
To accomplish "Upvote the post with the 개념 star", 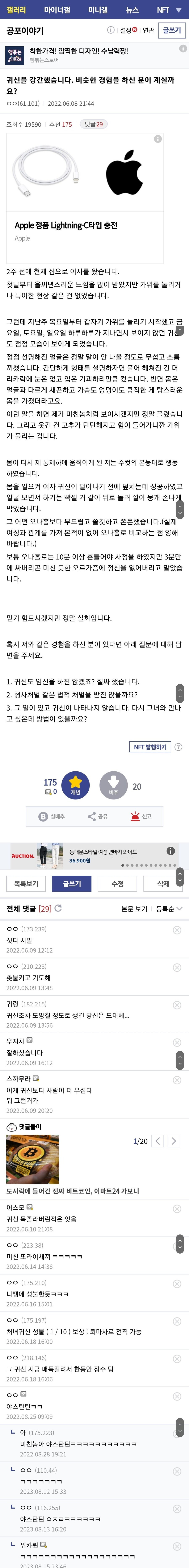I will (x=75, y=785).
